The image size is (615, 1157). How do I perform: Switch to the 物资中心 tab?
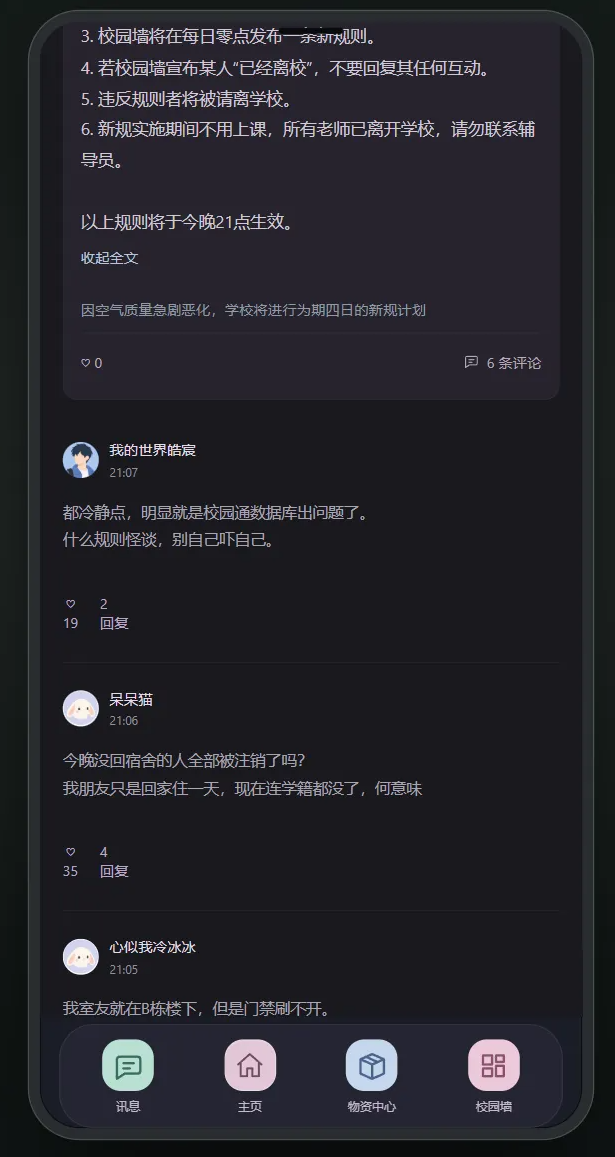(x=371, y=1076)
